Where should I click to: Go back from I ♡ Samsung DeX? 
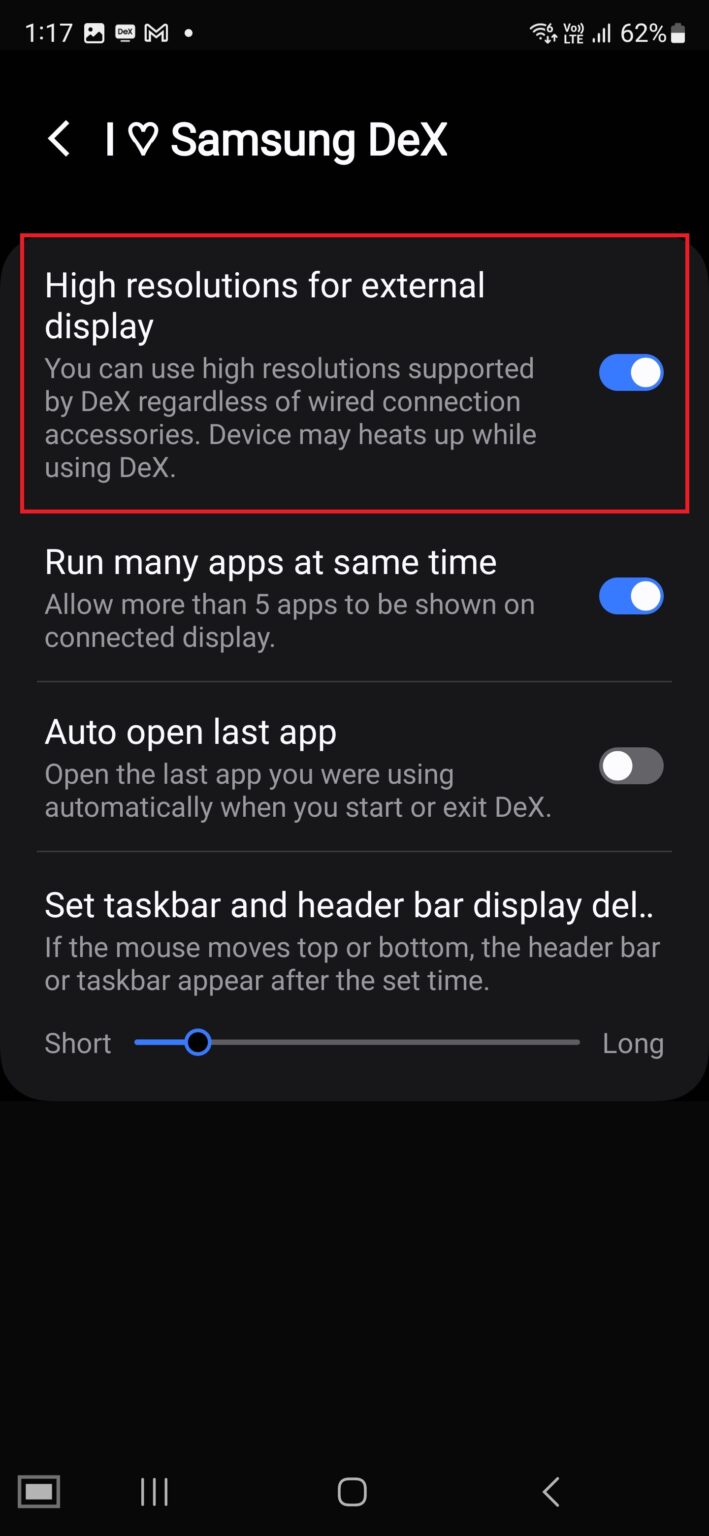click(60, 139)
